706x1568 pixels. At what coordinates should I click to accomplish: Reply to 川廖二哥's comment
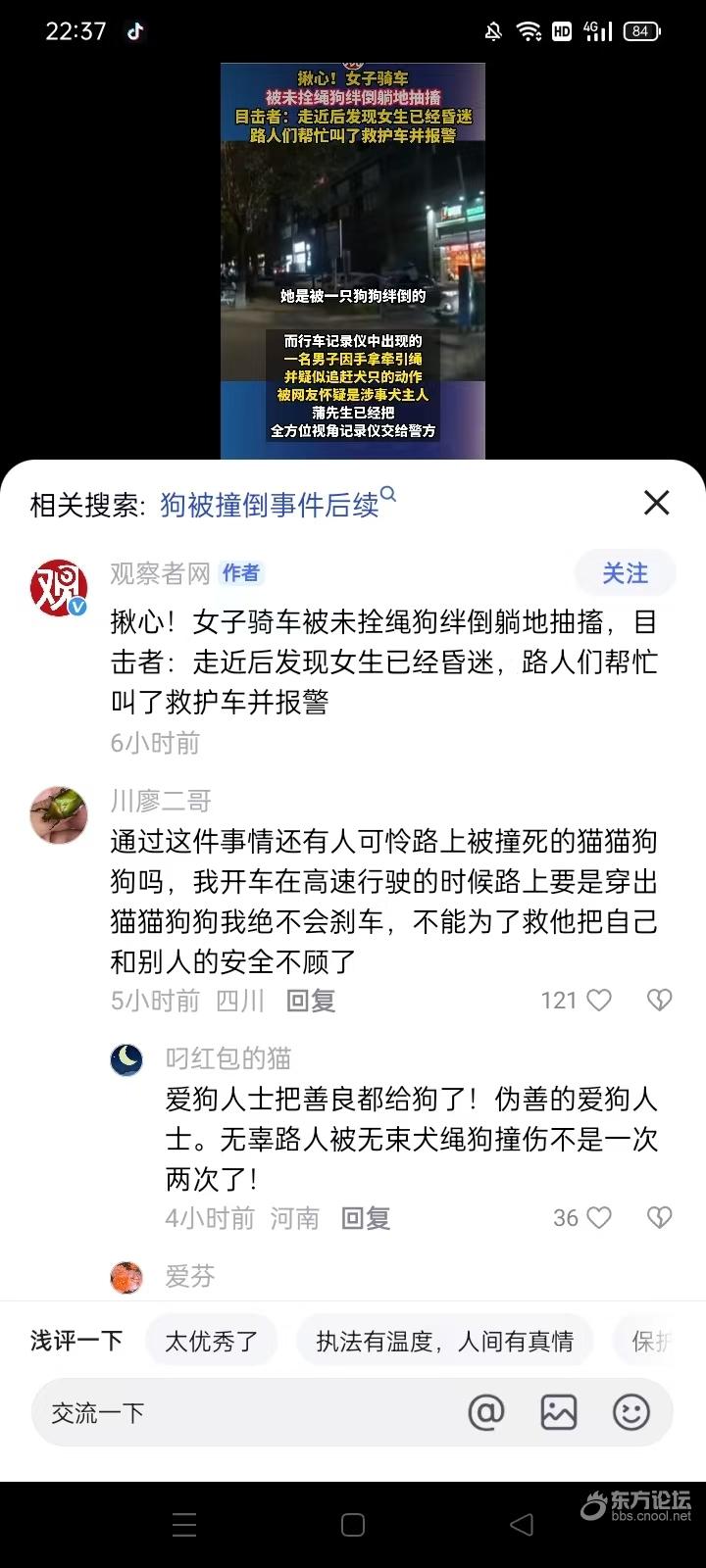(311, 1001)
